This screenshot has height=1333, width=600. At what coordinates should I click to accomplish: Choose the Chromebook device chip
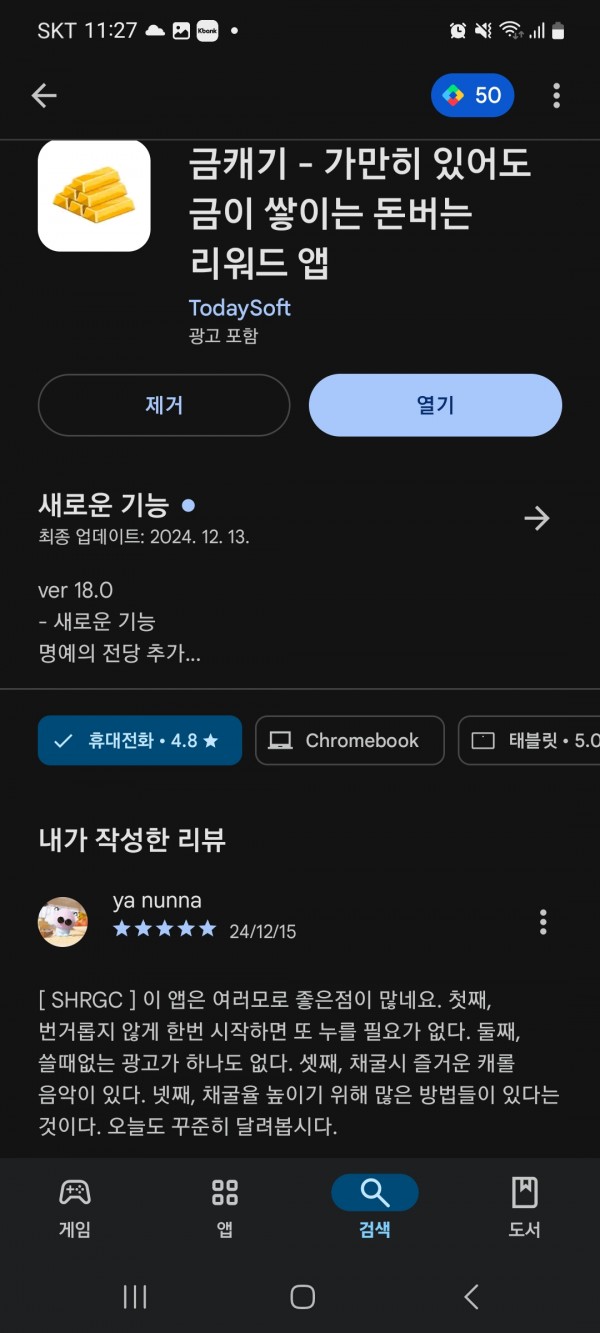[349, 741]
